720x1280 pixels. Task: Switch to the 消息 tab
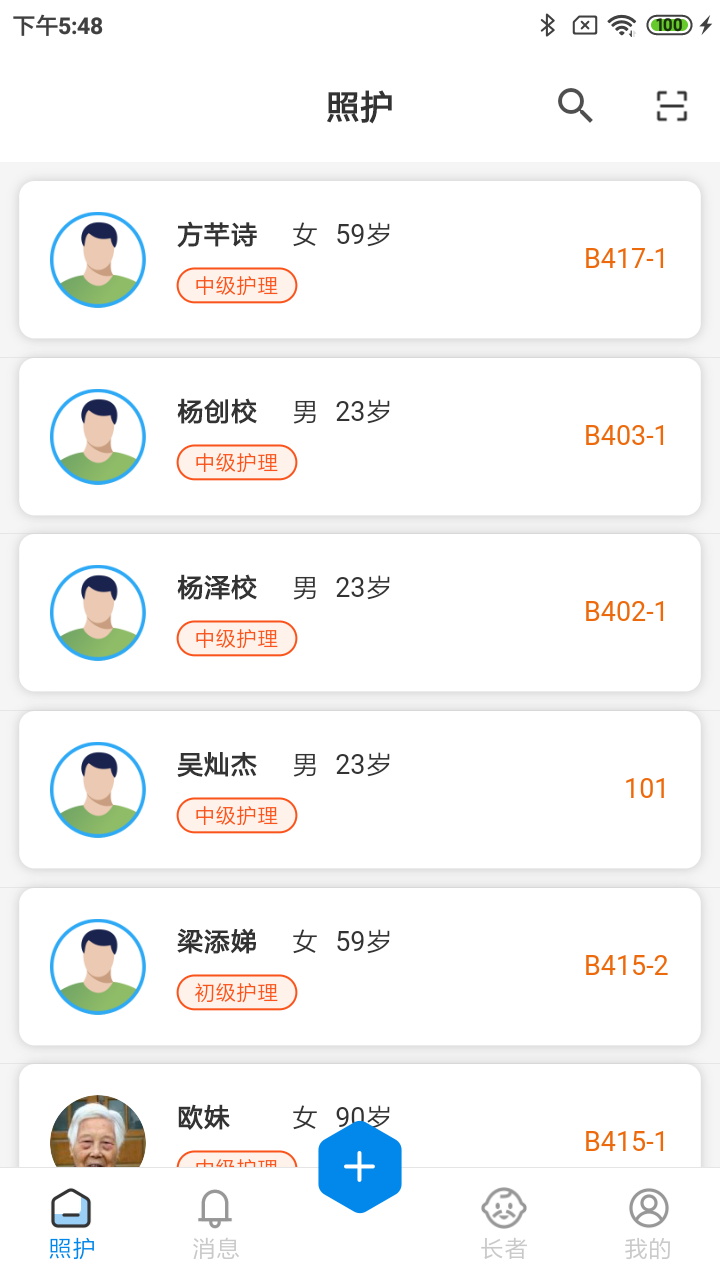tap(215, 1224)
